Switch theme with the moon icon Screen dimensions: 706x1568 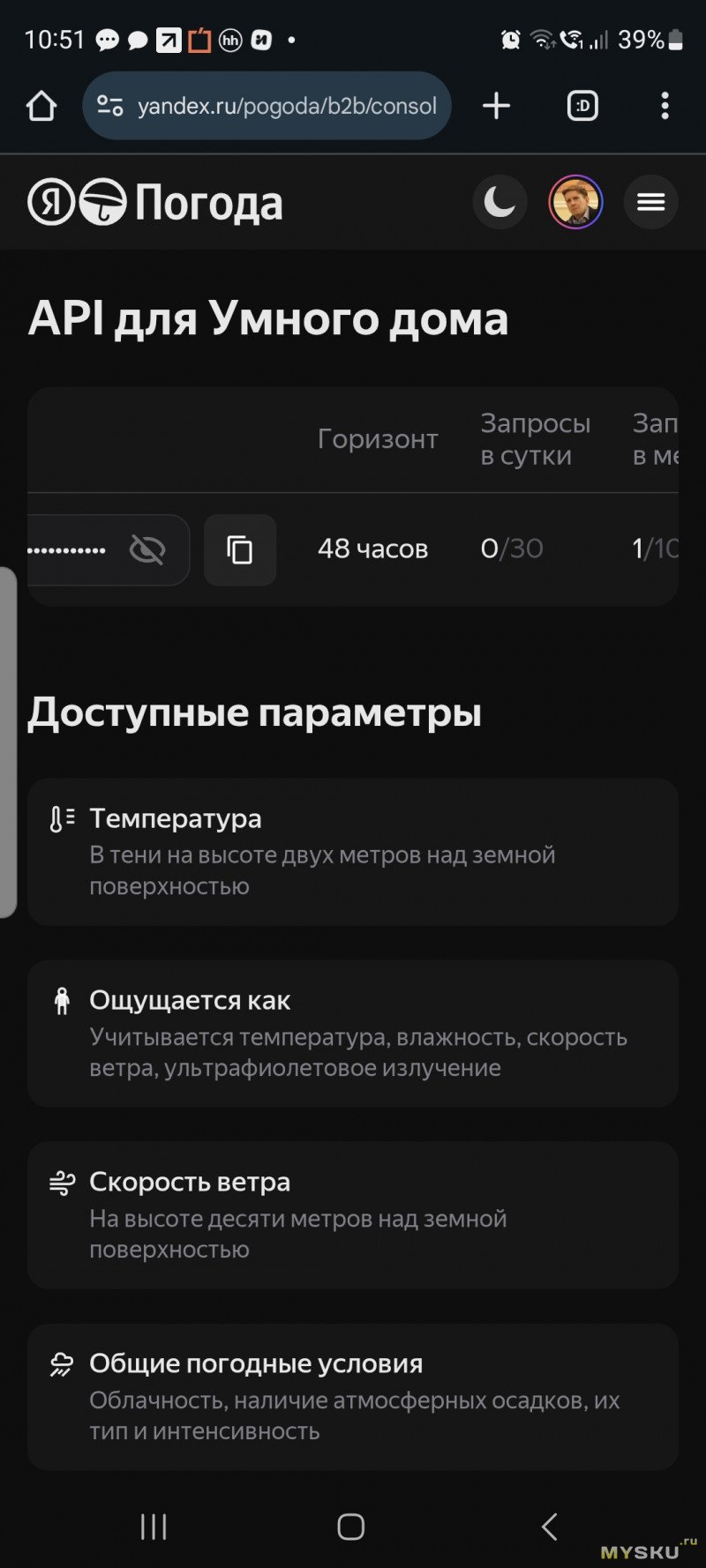point(499,203)
